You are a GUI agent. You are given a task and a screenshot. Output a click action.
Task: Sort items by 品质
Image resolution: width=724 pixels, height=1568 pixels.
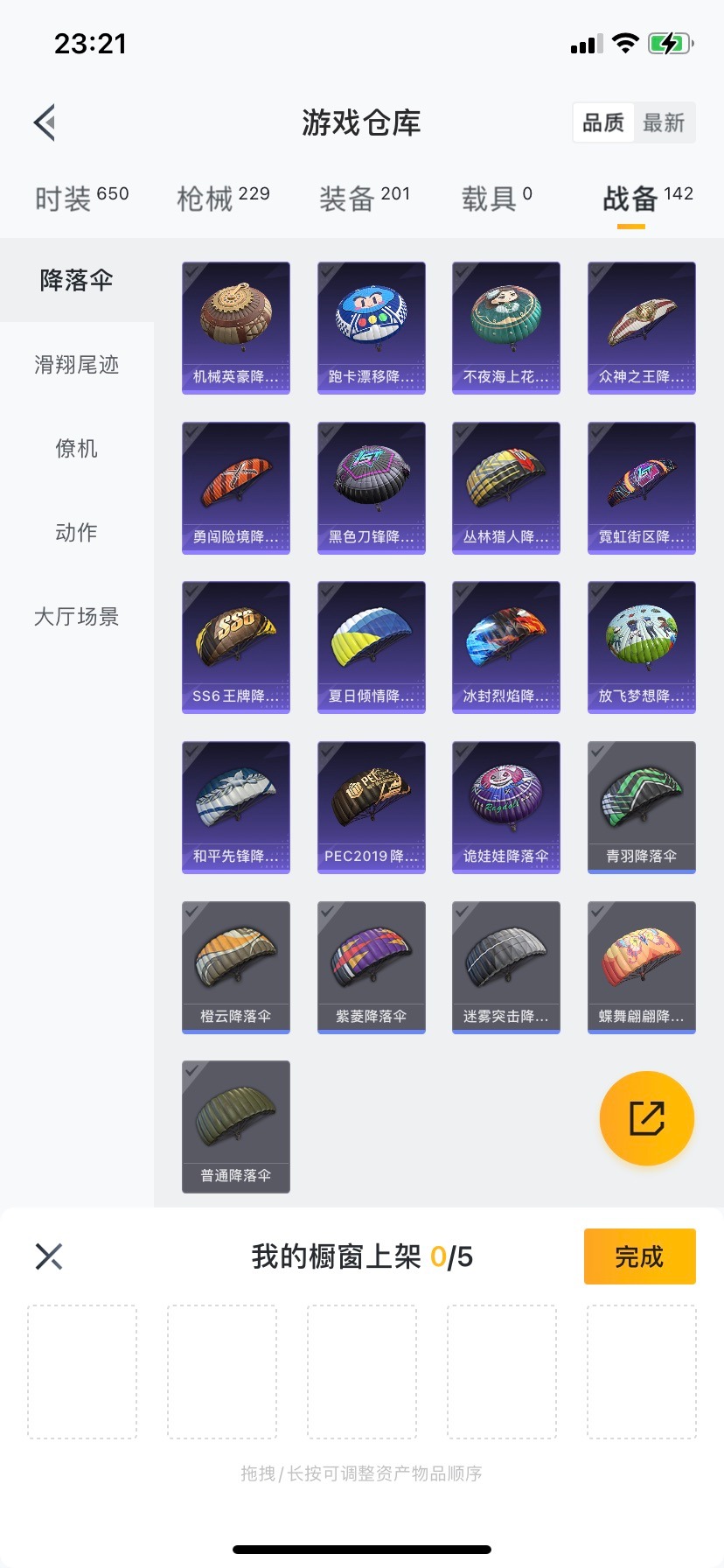(x=603, y=122)
